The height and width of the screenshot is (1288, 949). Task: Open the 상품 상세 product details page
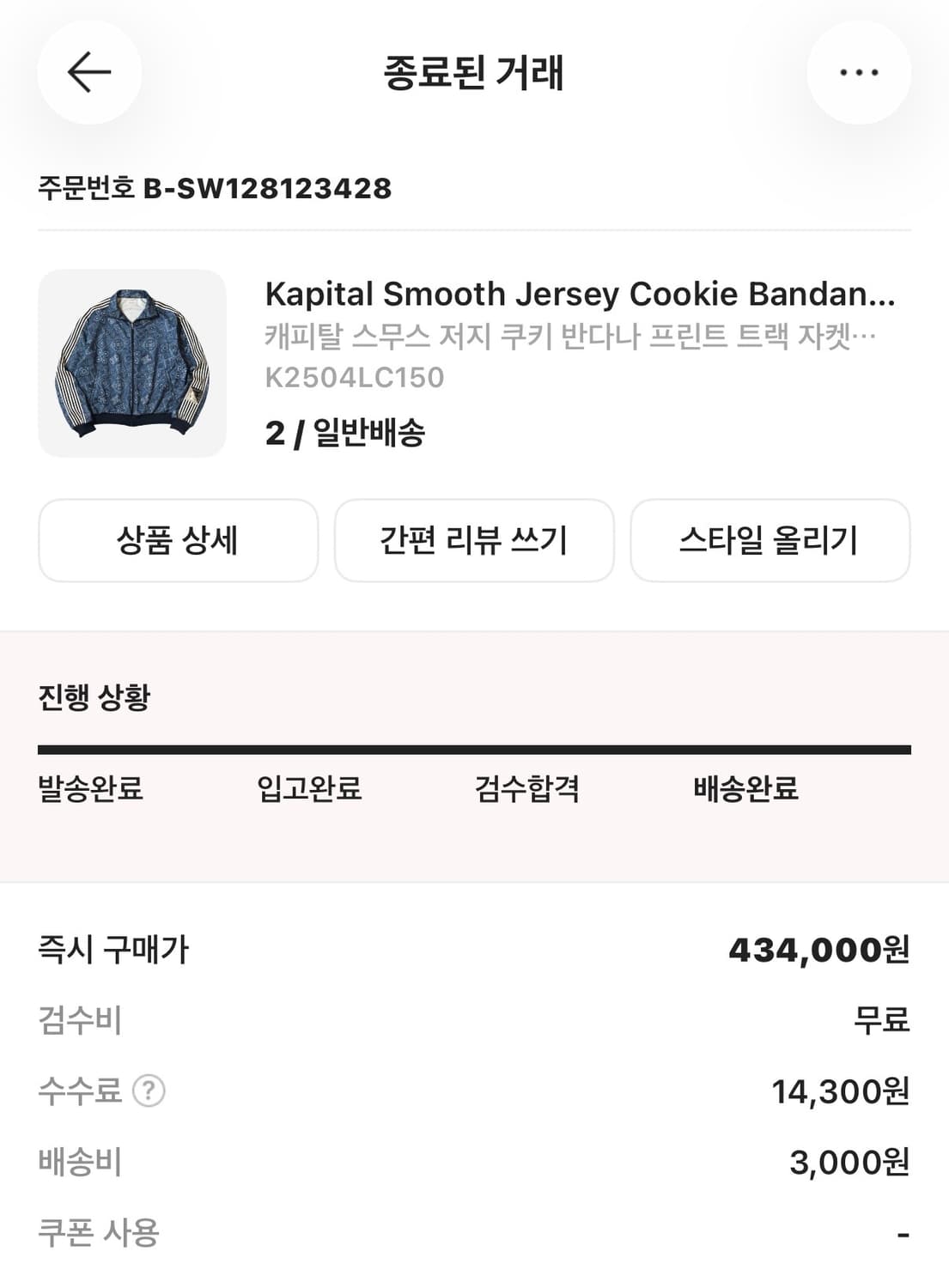178,540
